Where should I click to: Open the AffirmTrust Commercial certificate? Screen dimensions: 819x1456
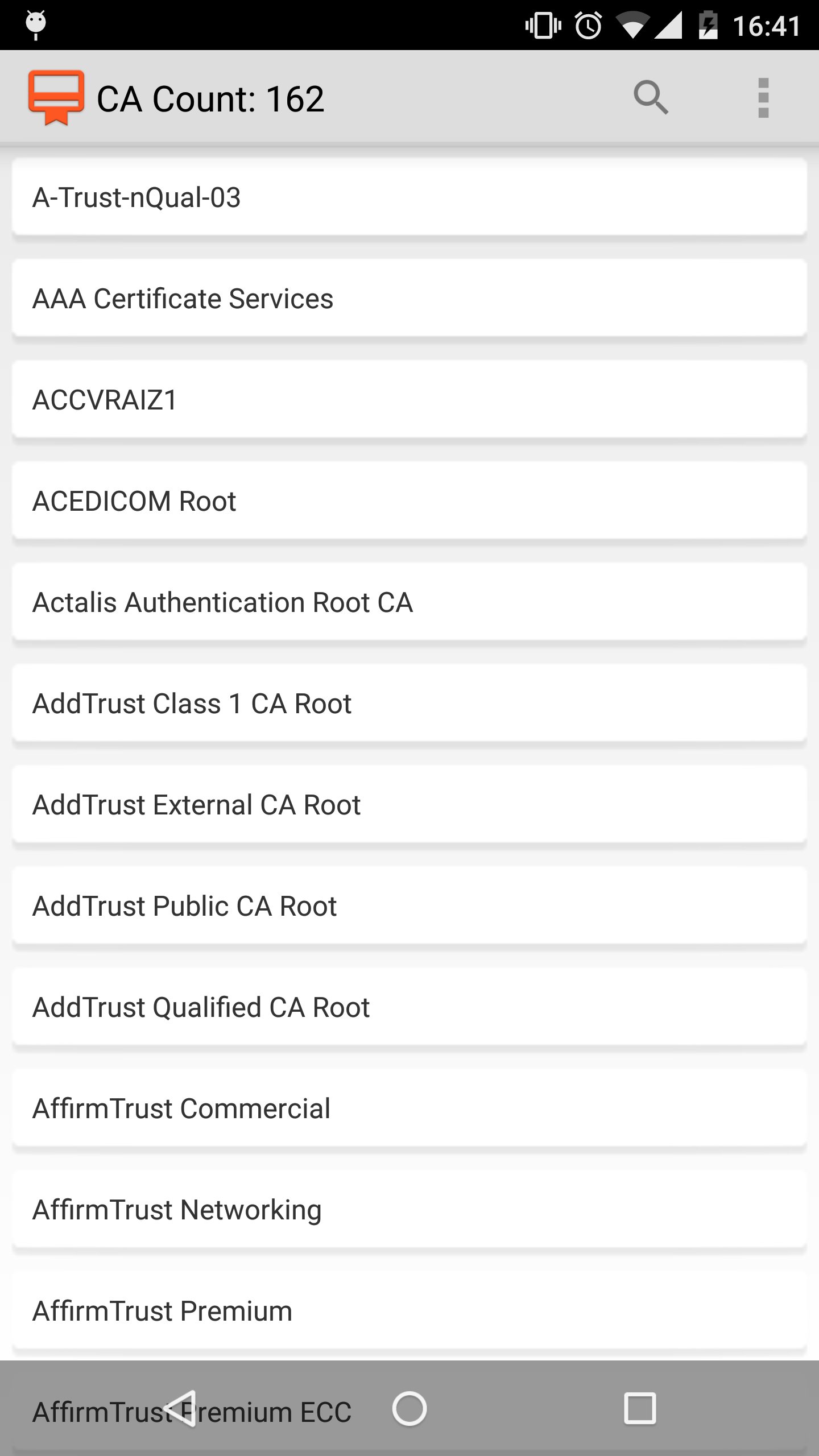pyautogui.click(x=409, y=1107)
